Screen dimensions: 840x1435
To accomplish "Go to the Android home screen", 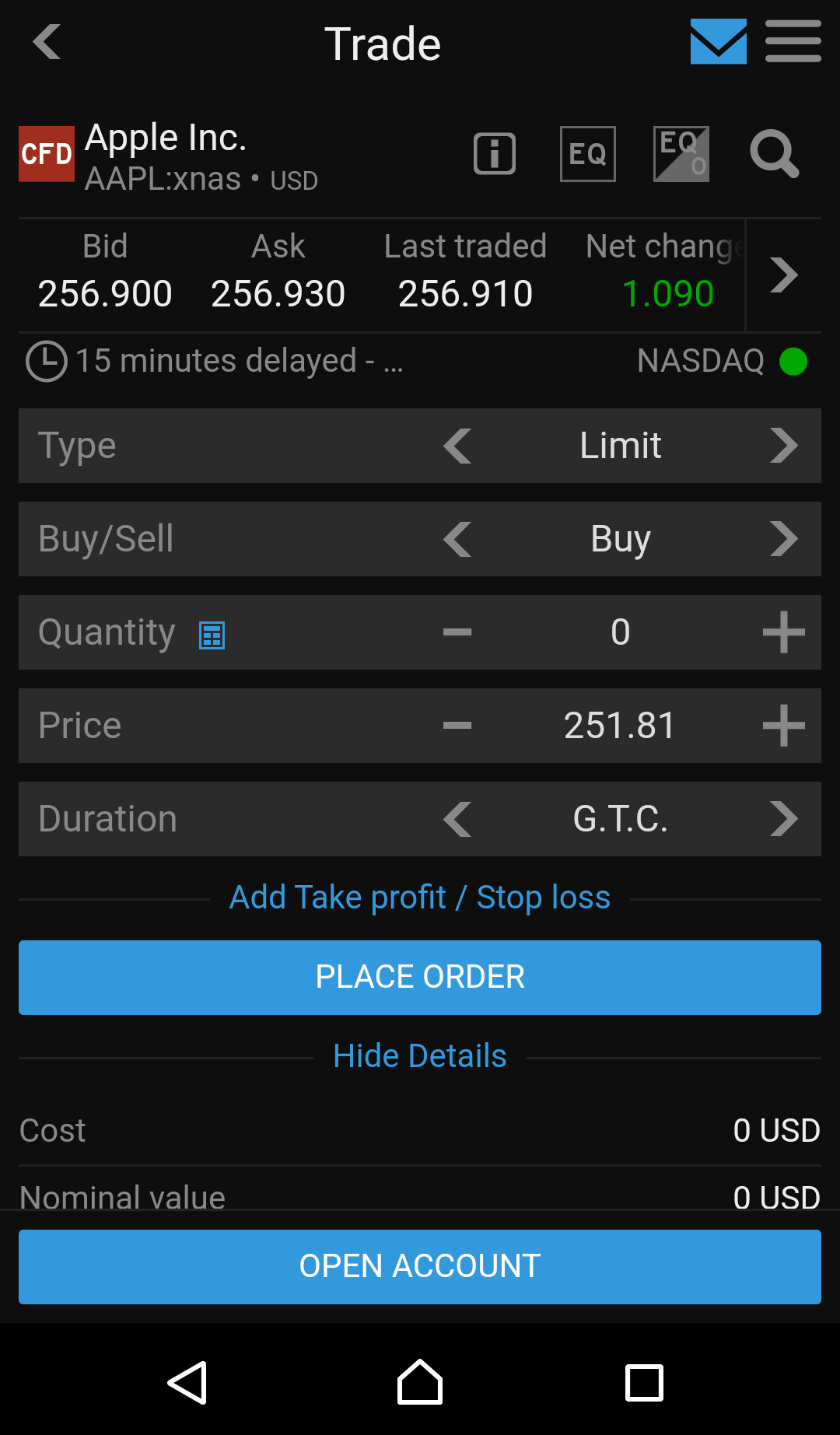I will (420, 1383).
